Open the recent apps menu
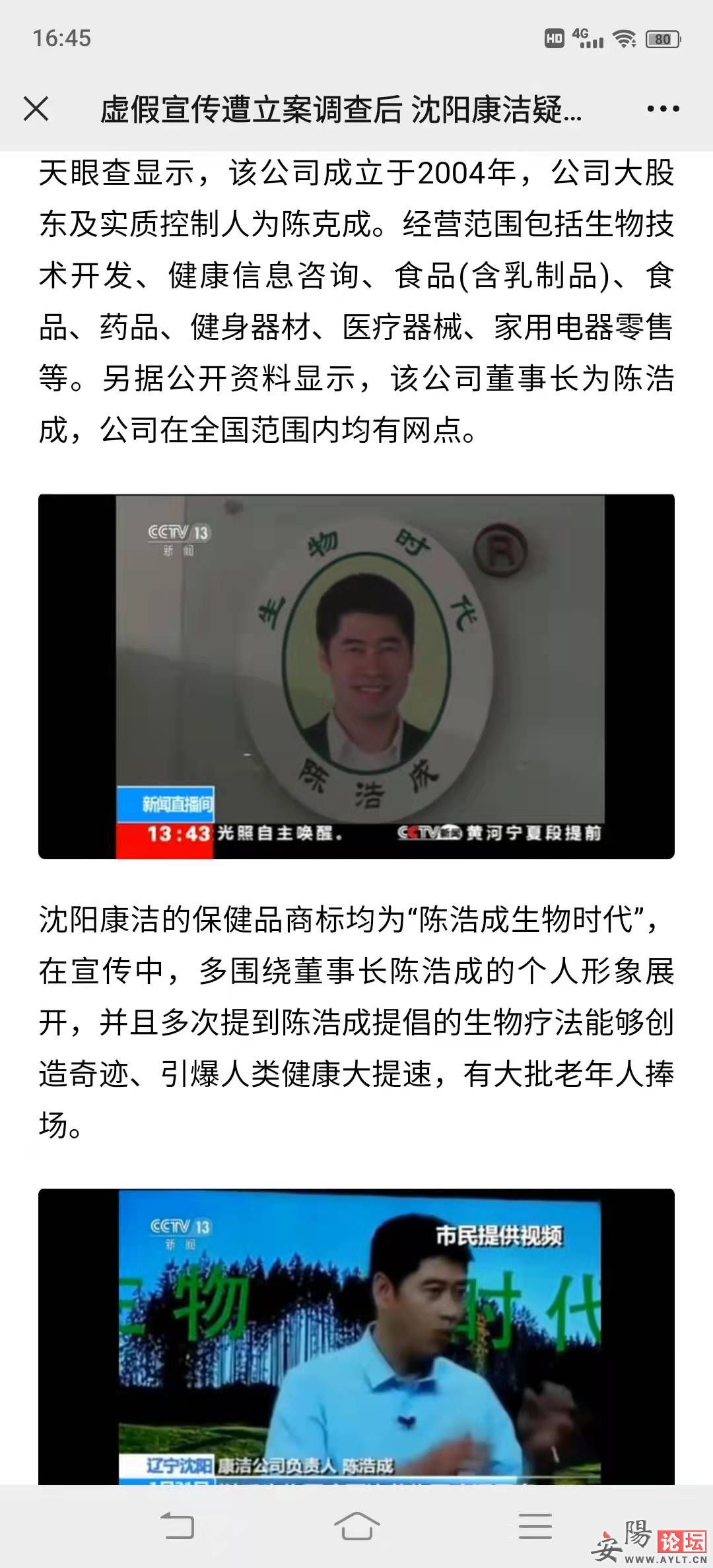This screenshot has height=1568, width=713. point(535,1526)
